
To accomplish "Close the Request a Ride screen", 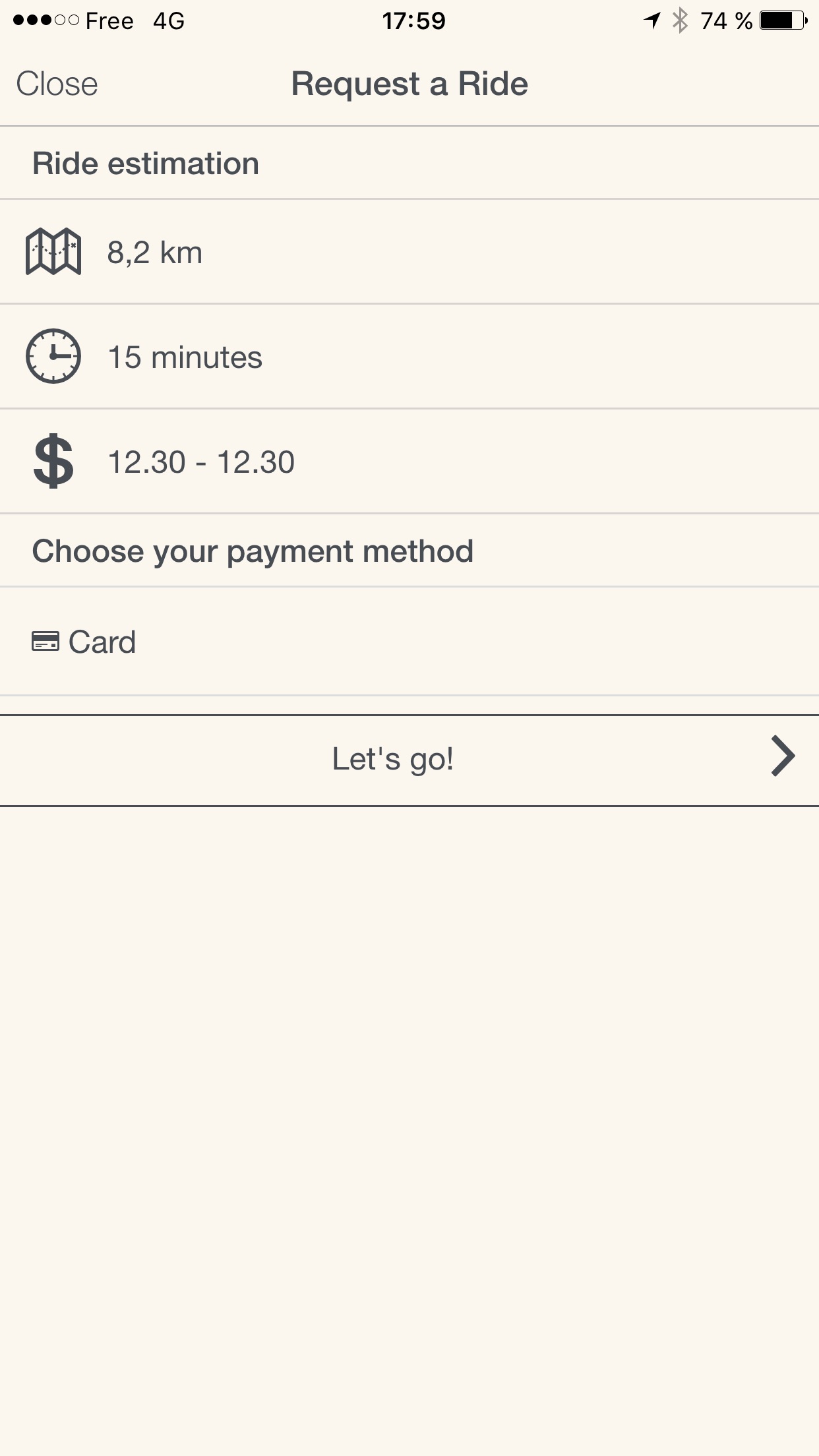I will click(x=57, y=84).
